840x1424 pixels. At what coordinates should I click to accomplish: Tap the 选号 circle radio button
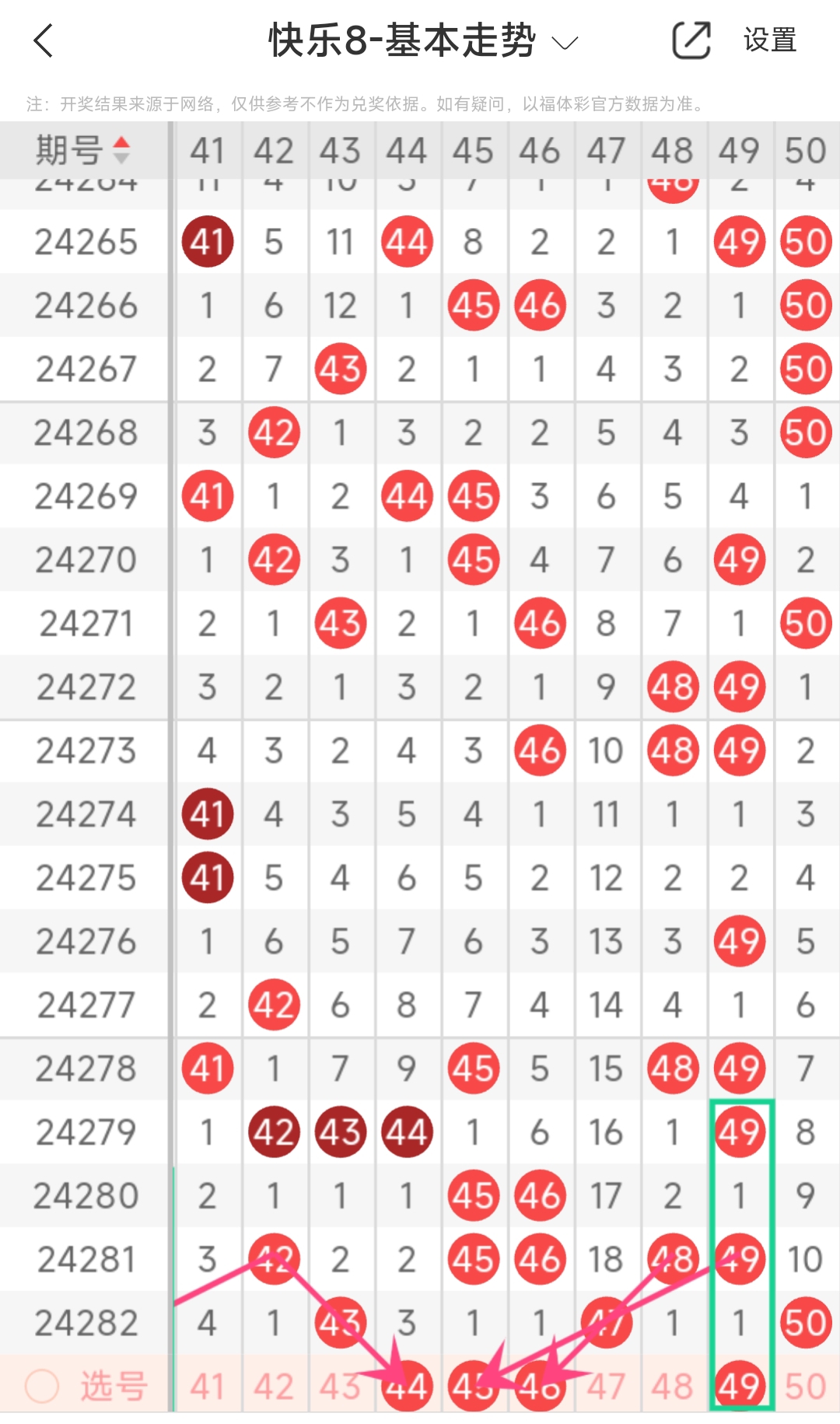42,1387
